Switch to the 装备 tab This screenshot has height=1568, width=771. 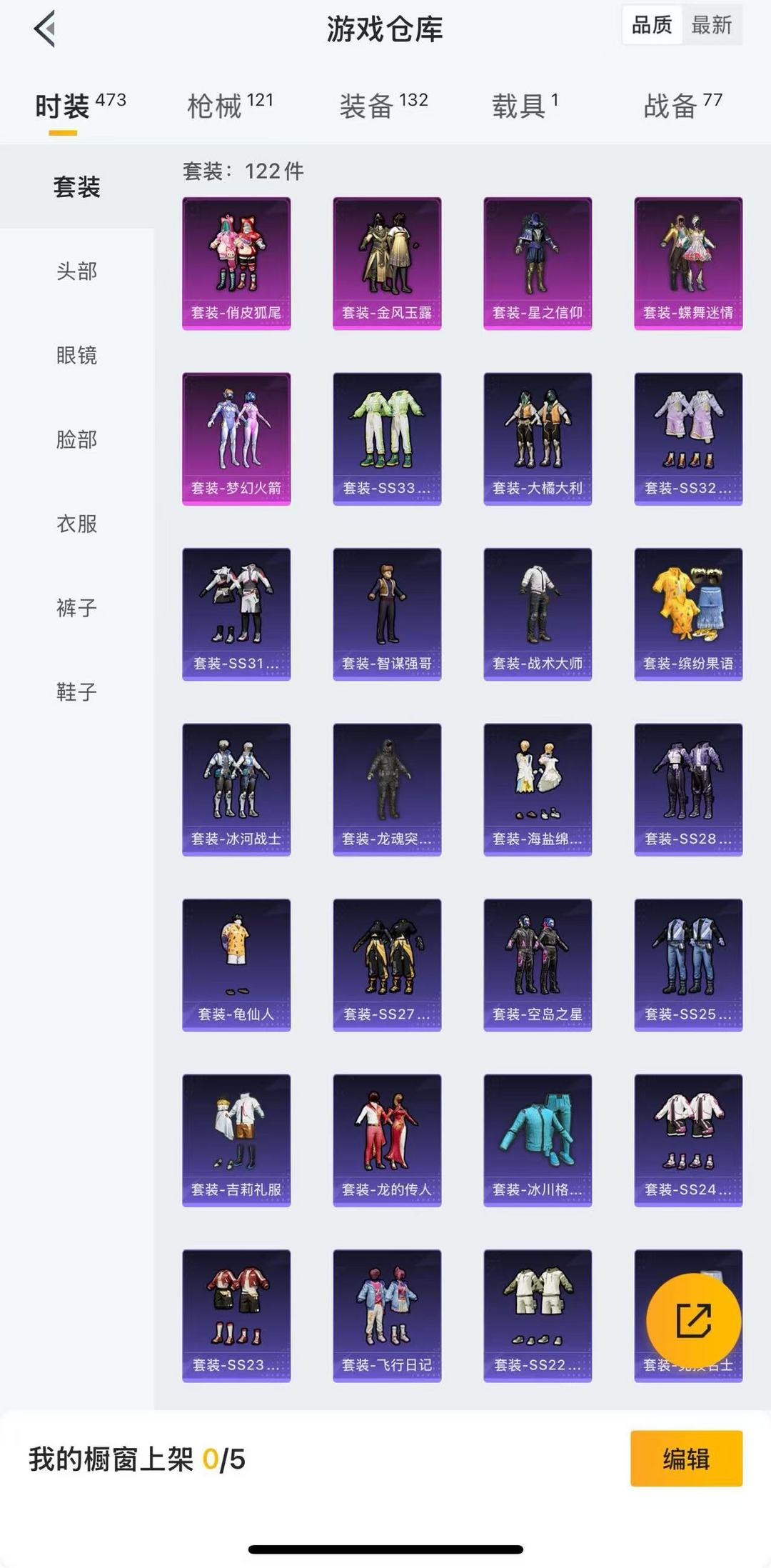383,106
